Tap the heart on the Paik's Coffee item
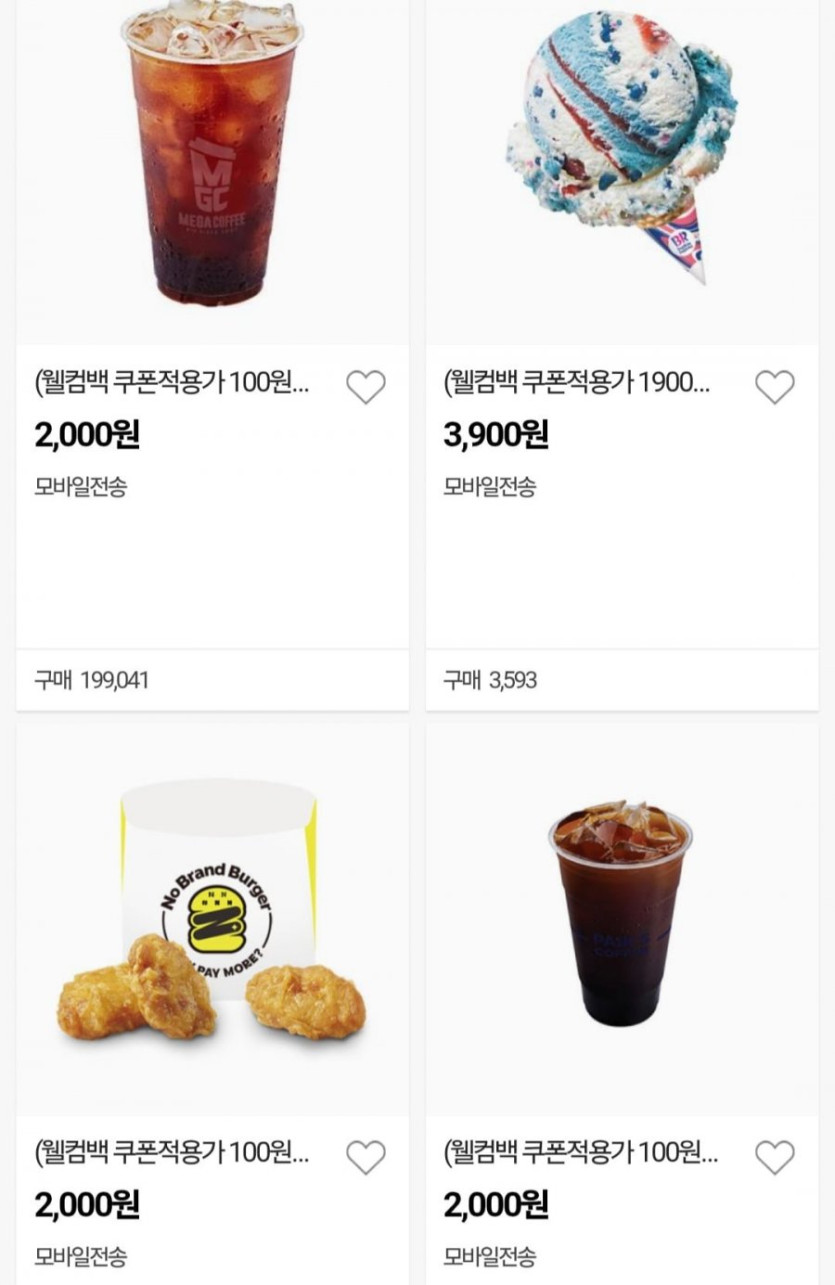 774,1157
